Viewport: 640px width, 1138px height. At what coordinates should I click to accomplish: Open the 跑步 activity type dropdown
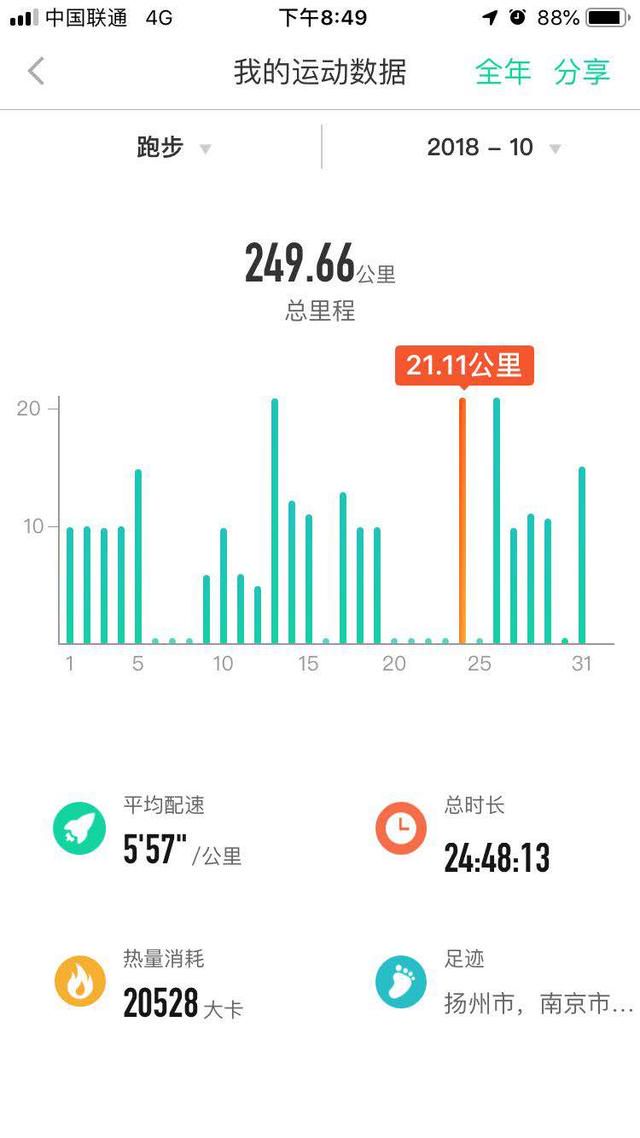pos(174,148)
